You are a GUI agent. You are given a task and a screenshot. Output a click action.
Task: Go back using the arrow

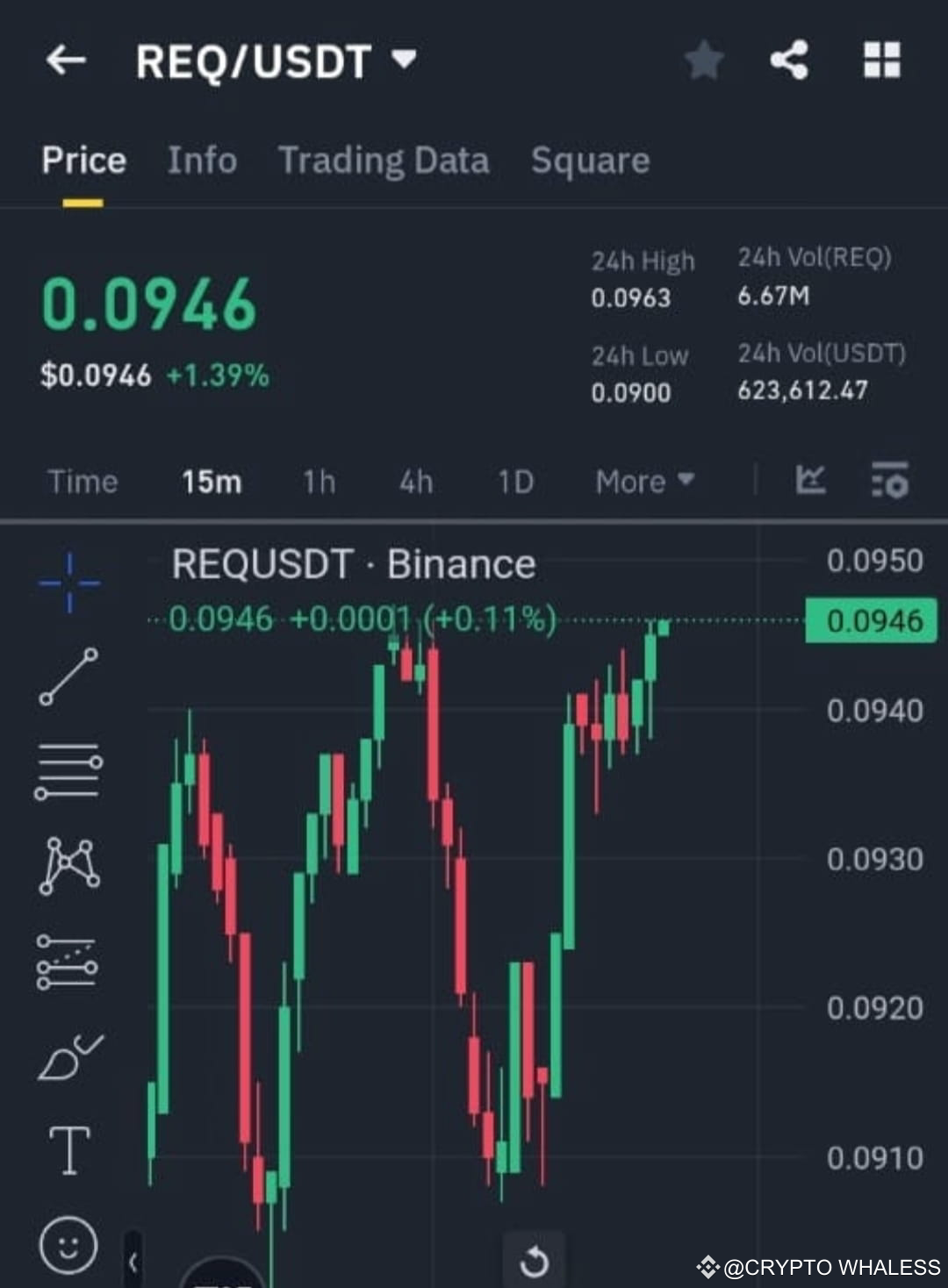[66, 60]
